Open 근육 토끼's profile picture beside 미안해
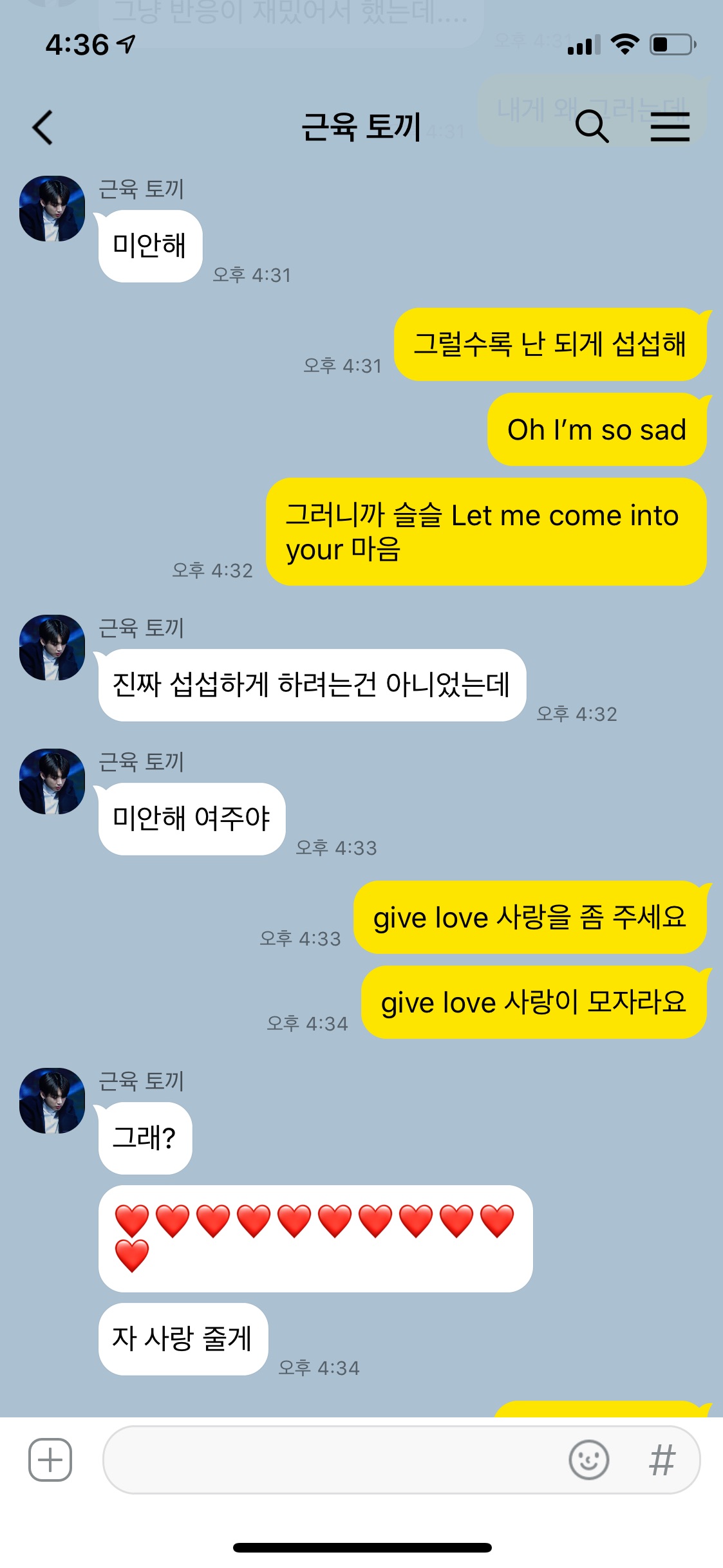 coord(52,209)
